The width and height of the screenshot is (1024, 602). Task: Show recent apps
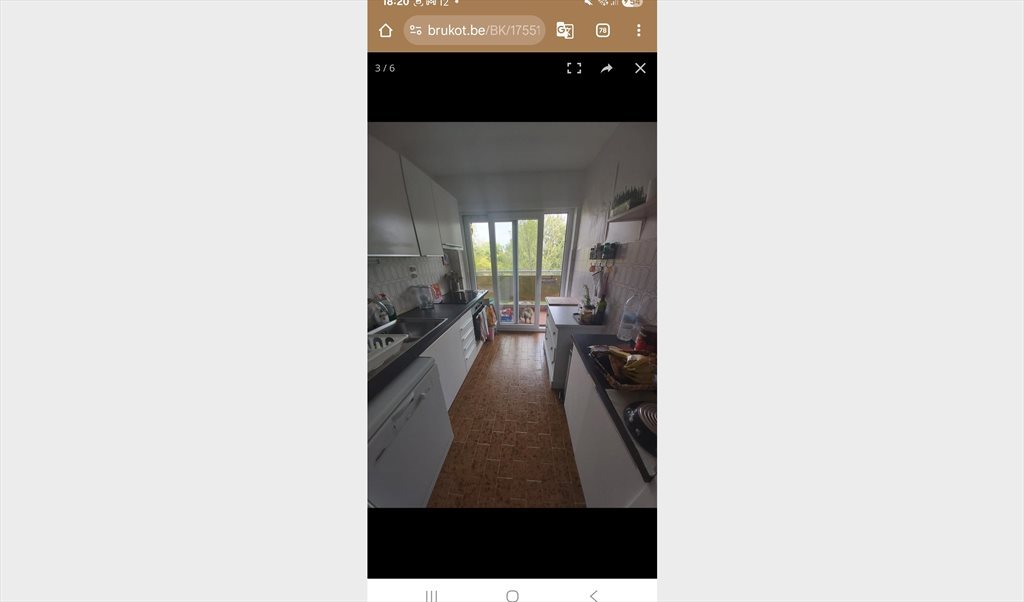click(431, 595)
